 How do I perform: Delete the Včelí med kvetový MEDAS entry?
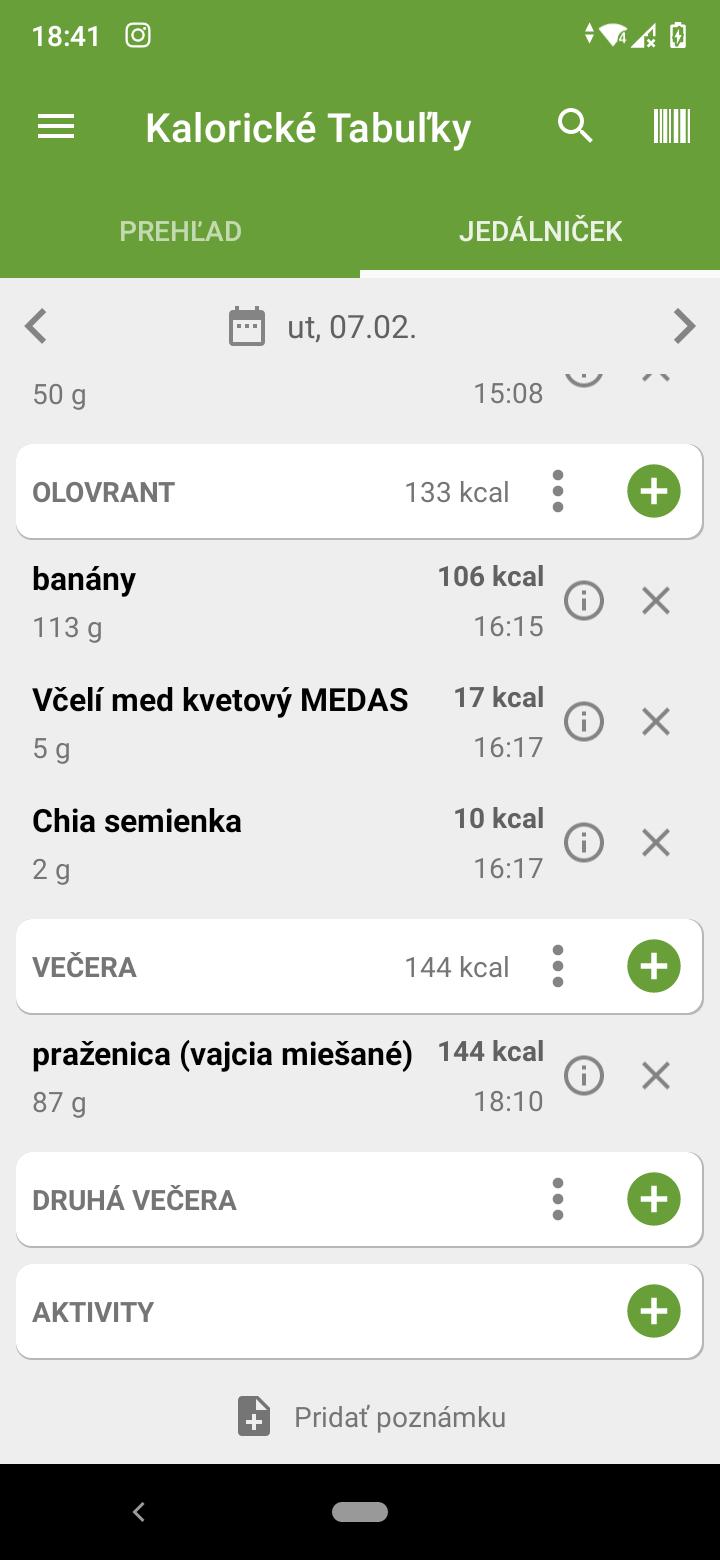pyautogui.click(x=655, y=722)
